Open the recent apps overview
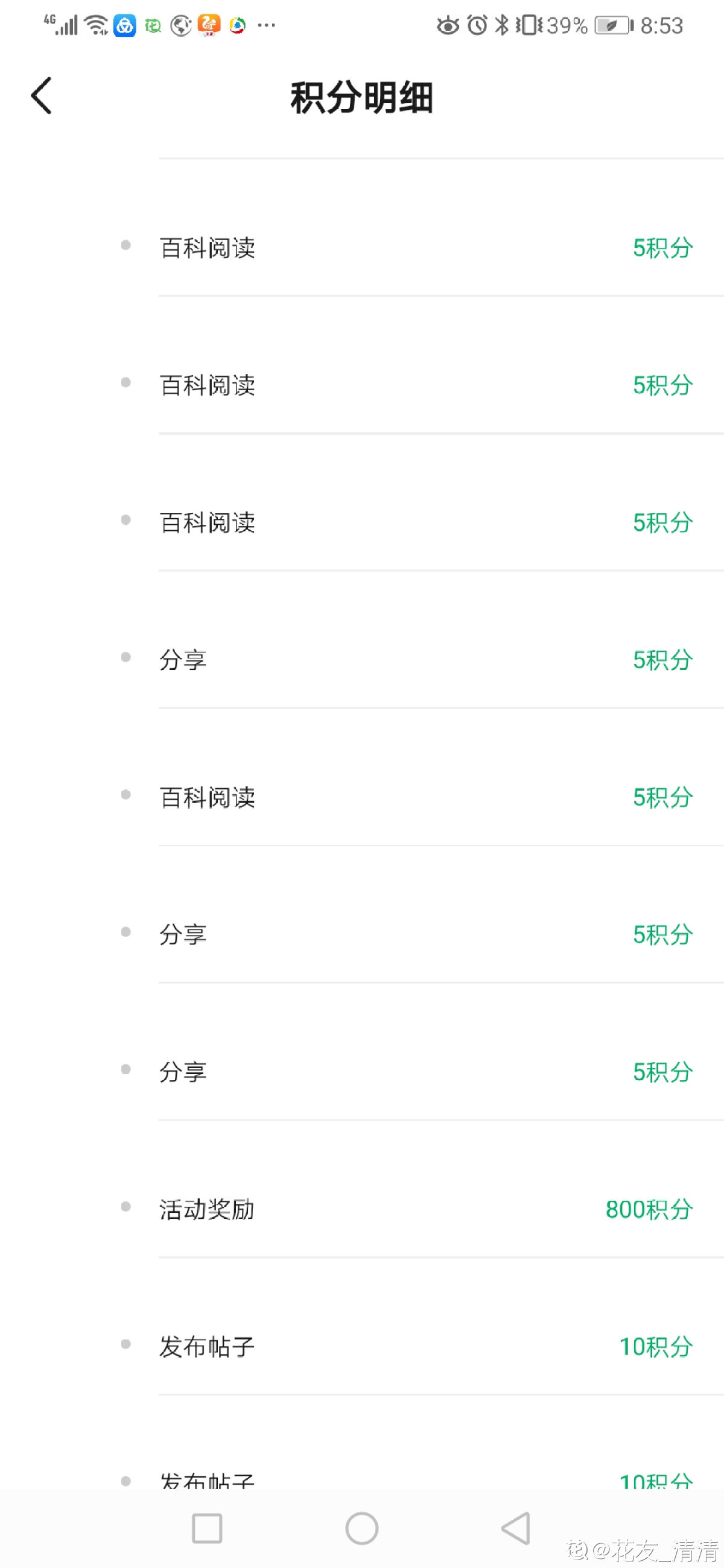Viewport: 724px width, 1568px height. pyautogui.click(x=206, y=1528)
